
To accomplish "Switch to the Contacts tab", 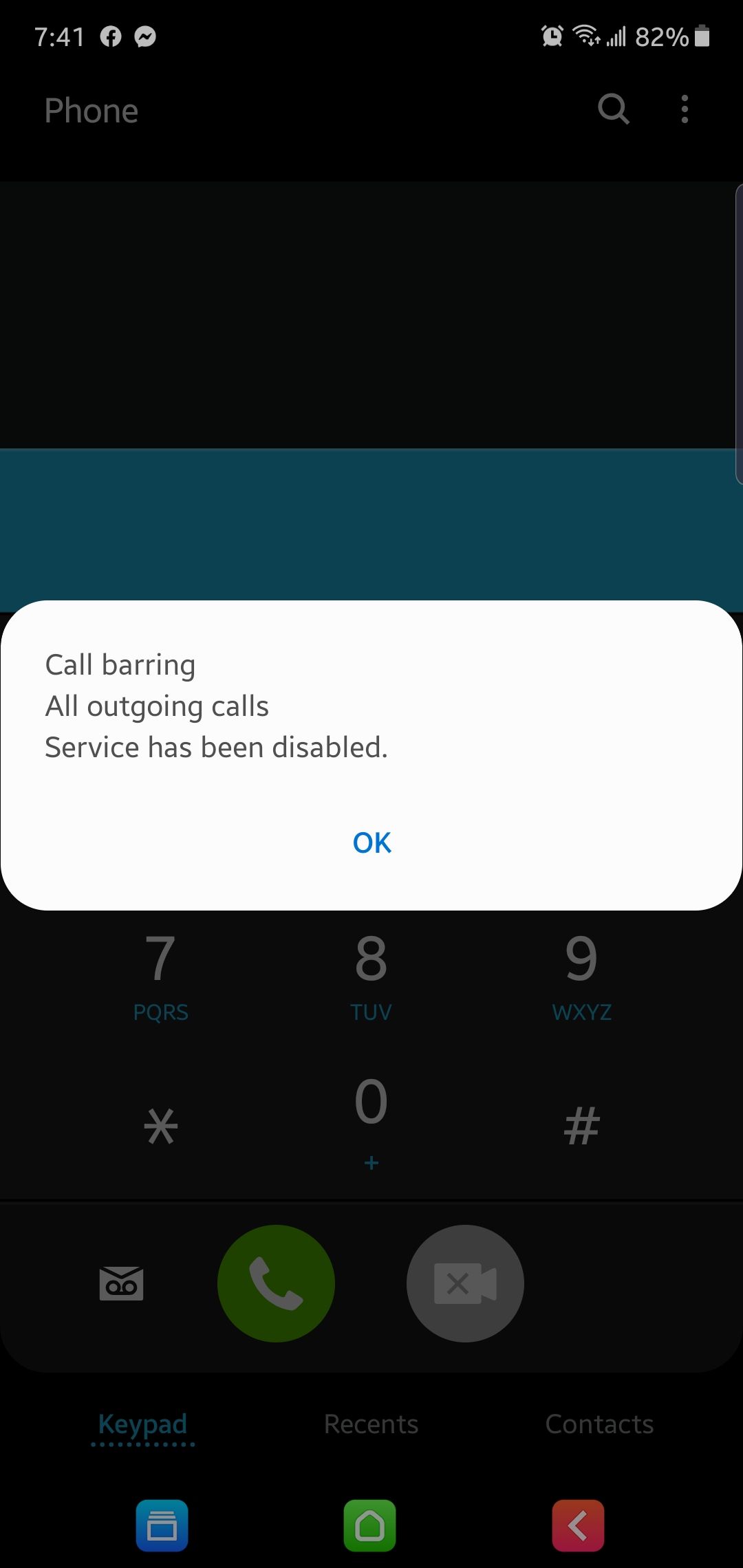I will [x=599, y=1424].
